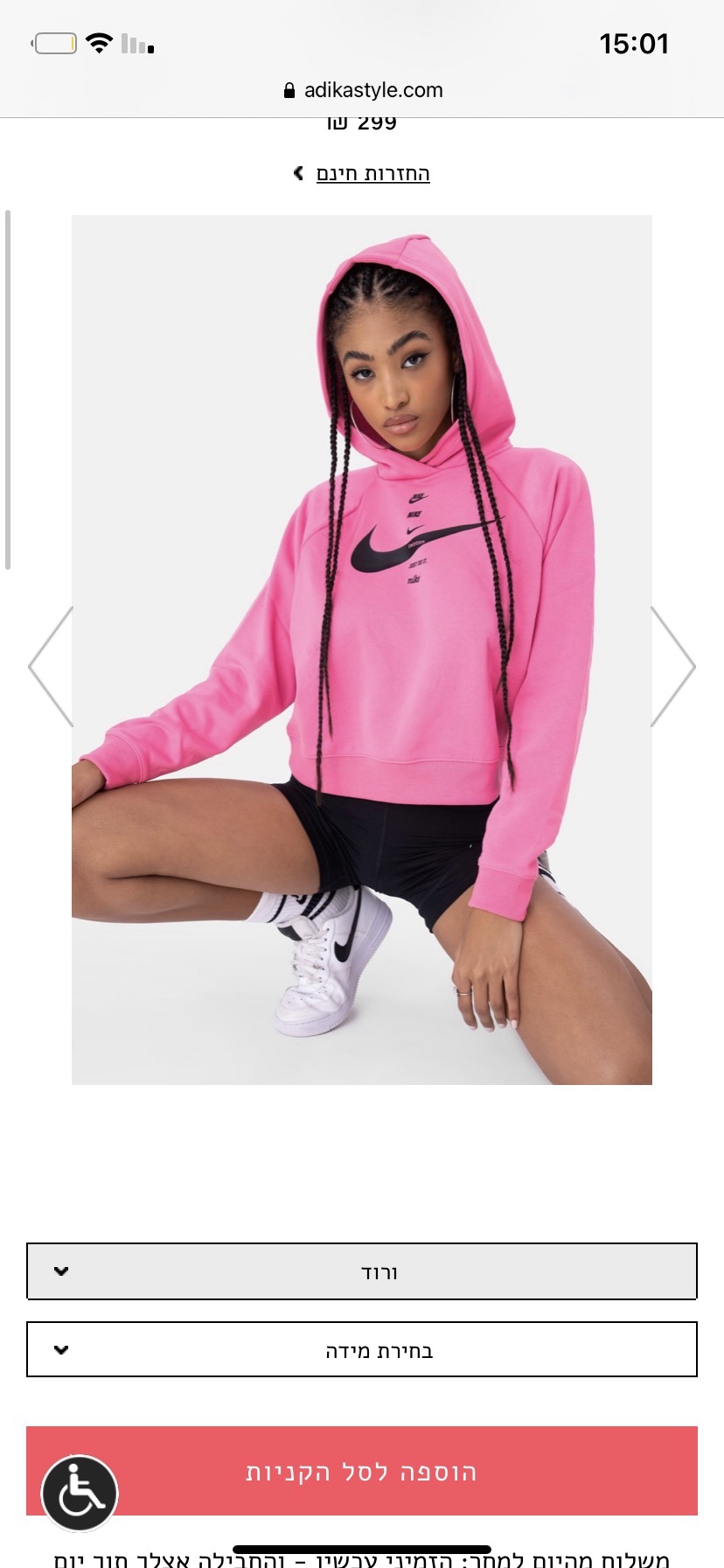Viewport: 724px width, 1568px height.
Task: Show the previous product photo
Action: pos(51,667)
